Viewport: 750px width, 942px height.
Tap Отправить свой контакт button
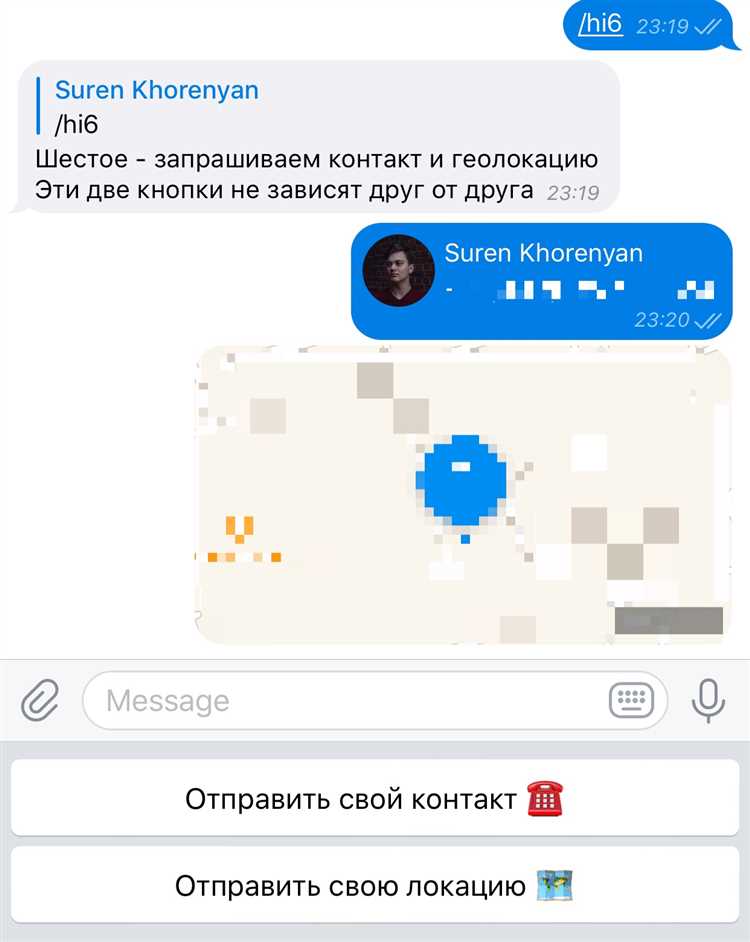(x=375, y=798)
